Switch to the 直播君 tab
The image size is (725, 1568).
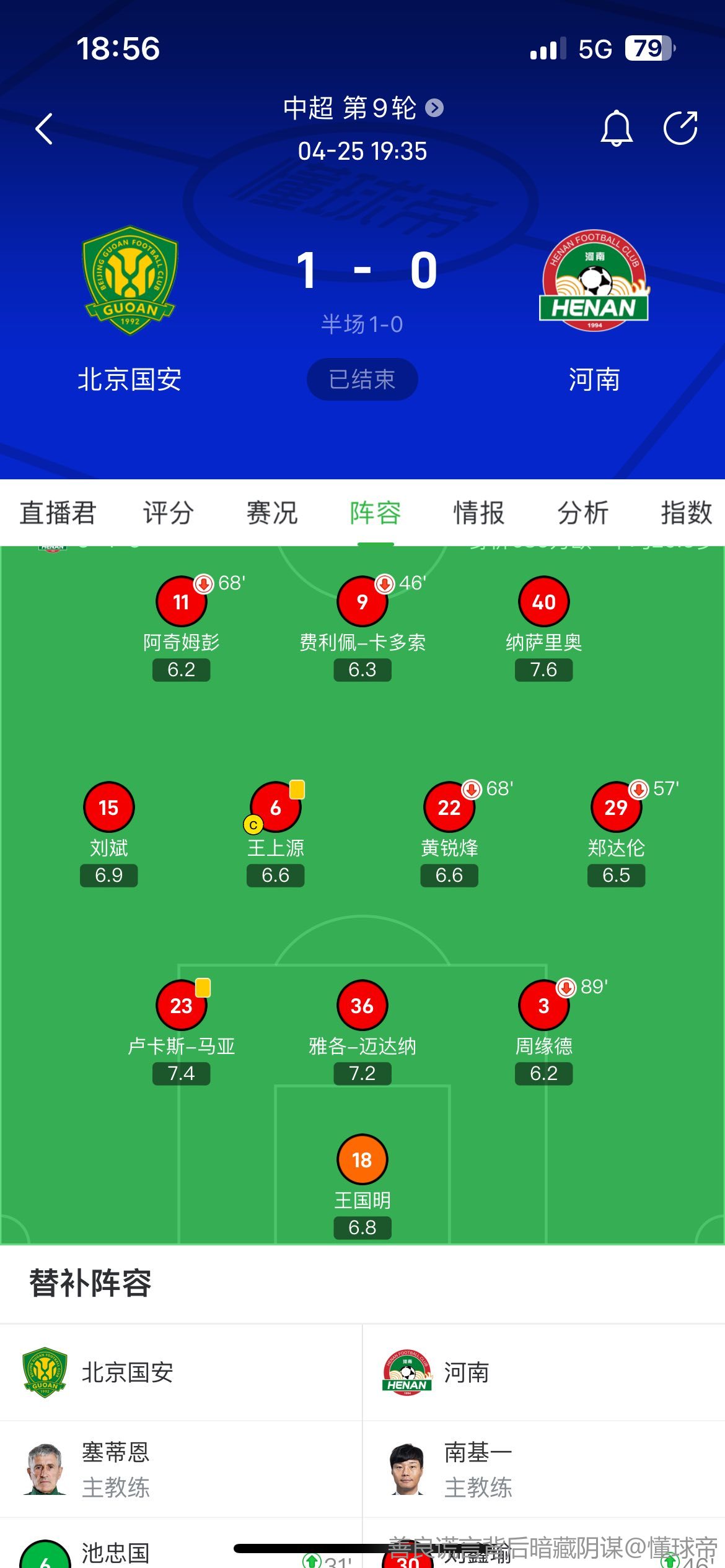(58, 513)
